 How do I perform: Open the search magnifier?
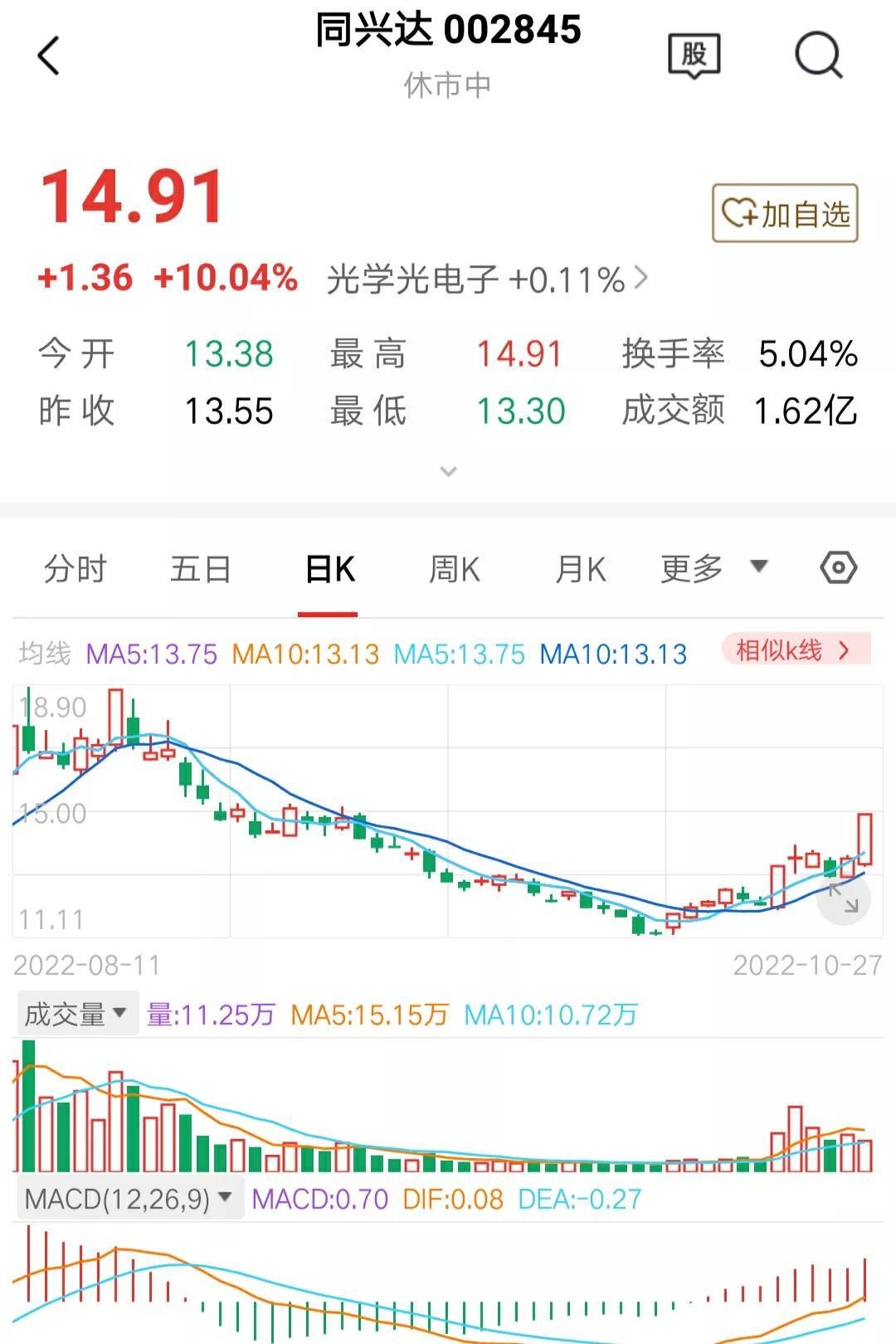point(818,56)
